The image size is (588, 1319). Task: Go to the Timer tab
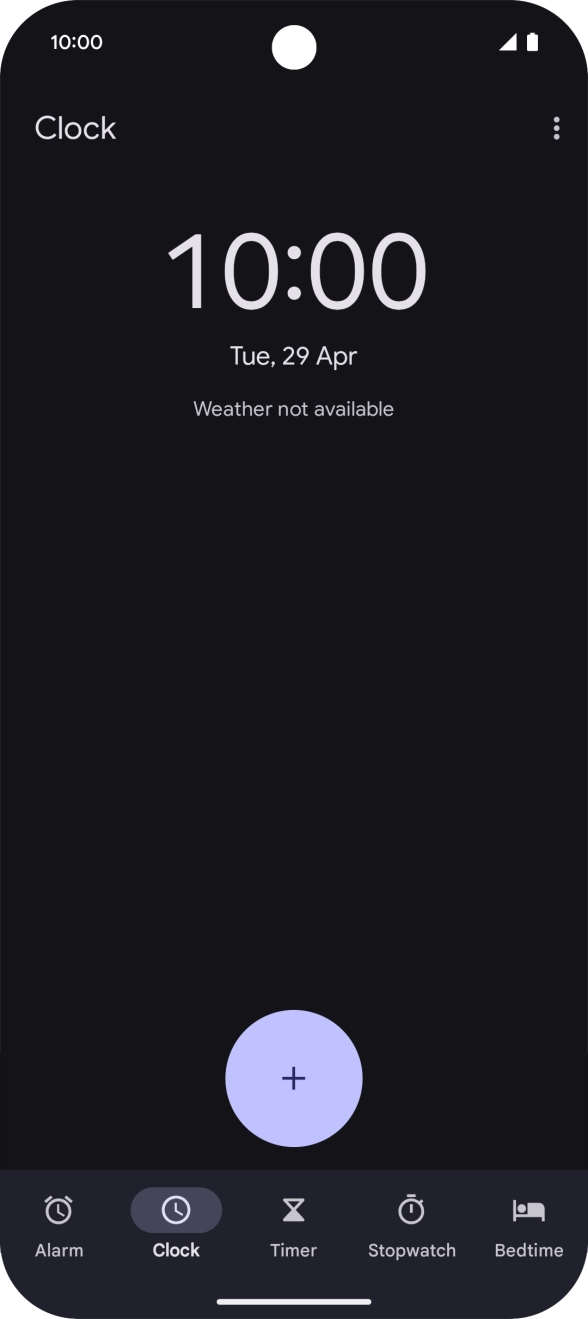tap(293, 1226)
